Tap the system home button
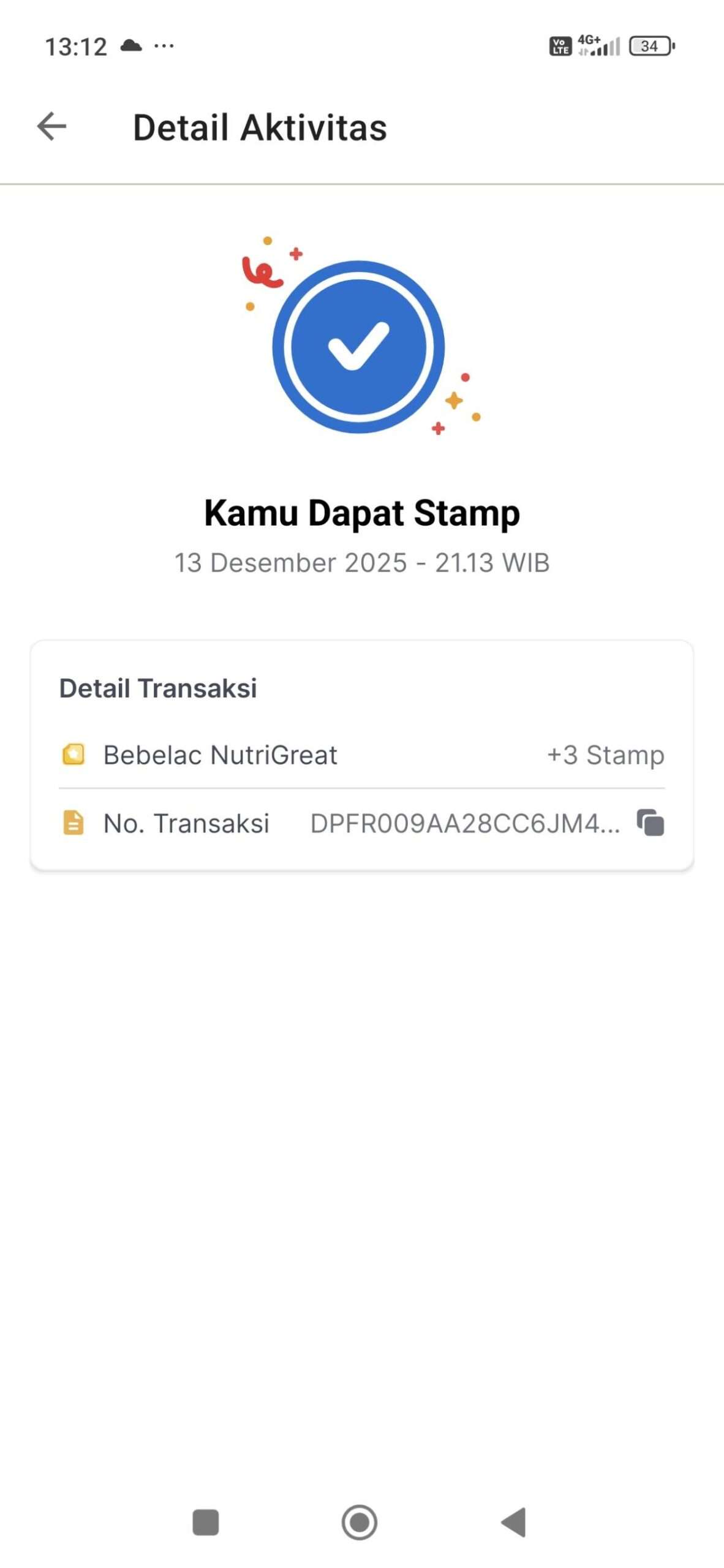Image resolution: width=724 pixels, height=1568 pixels. coord(360,1521)
